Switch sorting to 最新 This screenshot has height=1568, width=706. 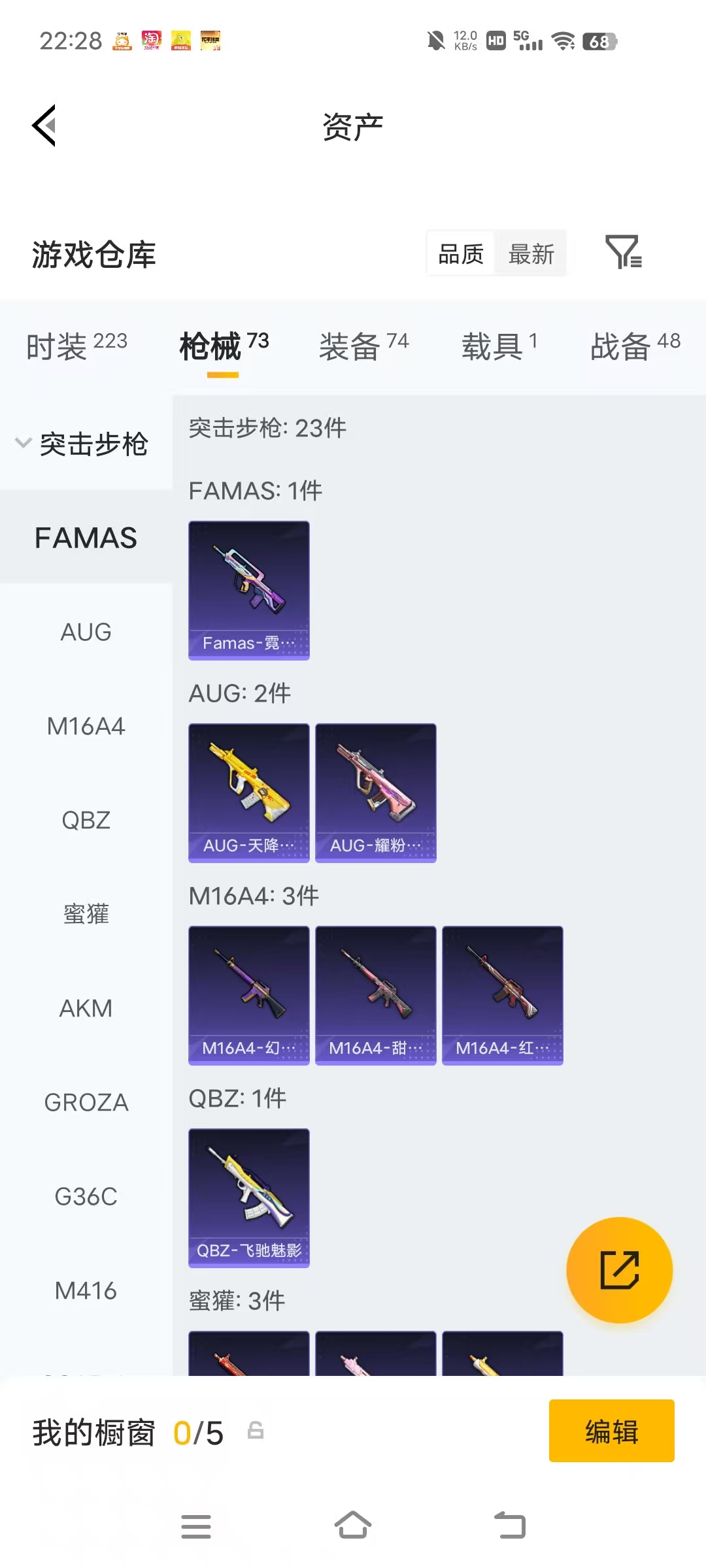[531, 253]
